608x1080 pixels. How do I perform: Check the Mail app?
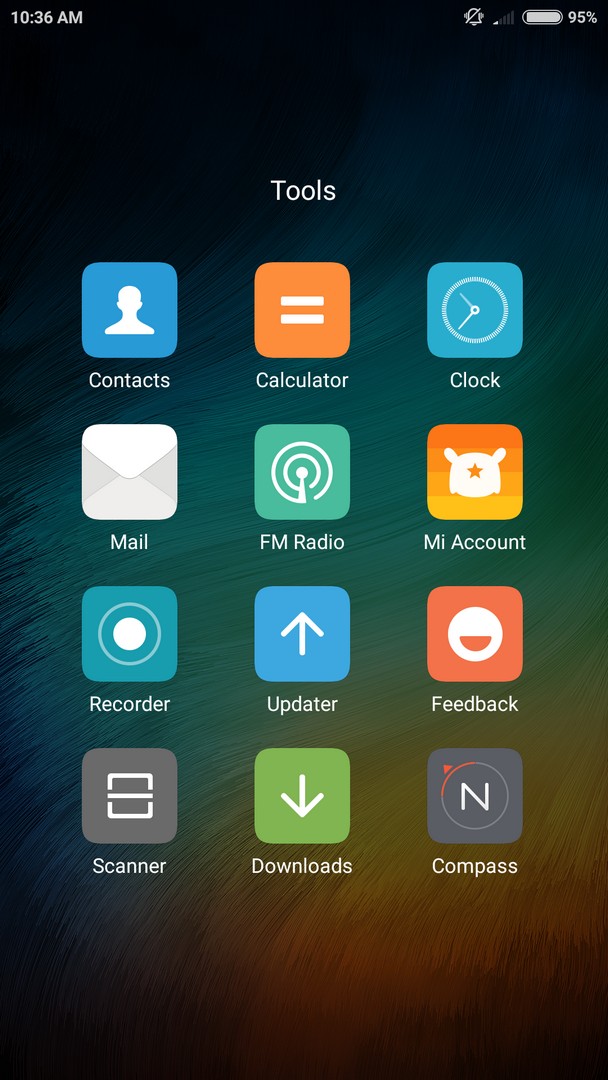[129, 472]
